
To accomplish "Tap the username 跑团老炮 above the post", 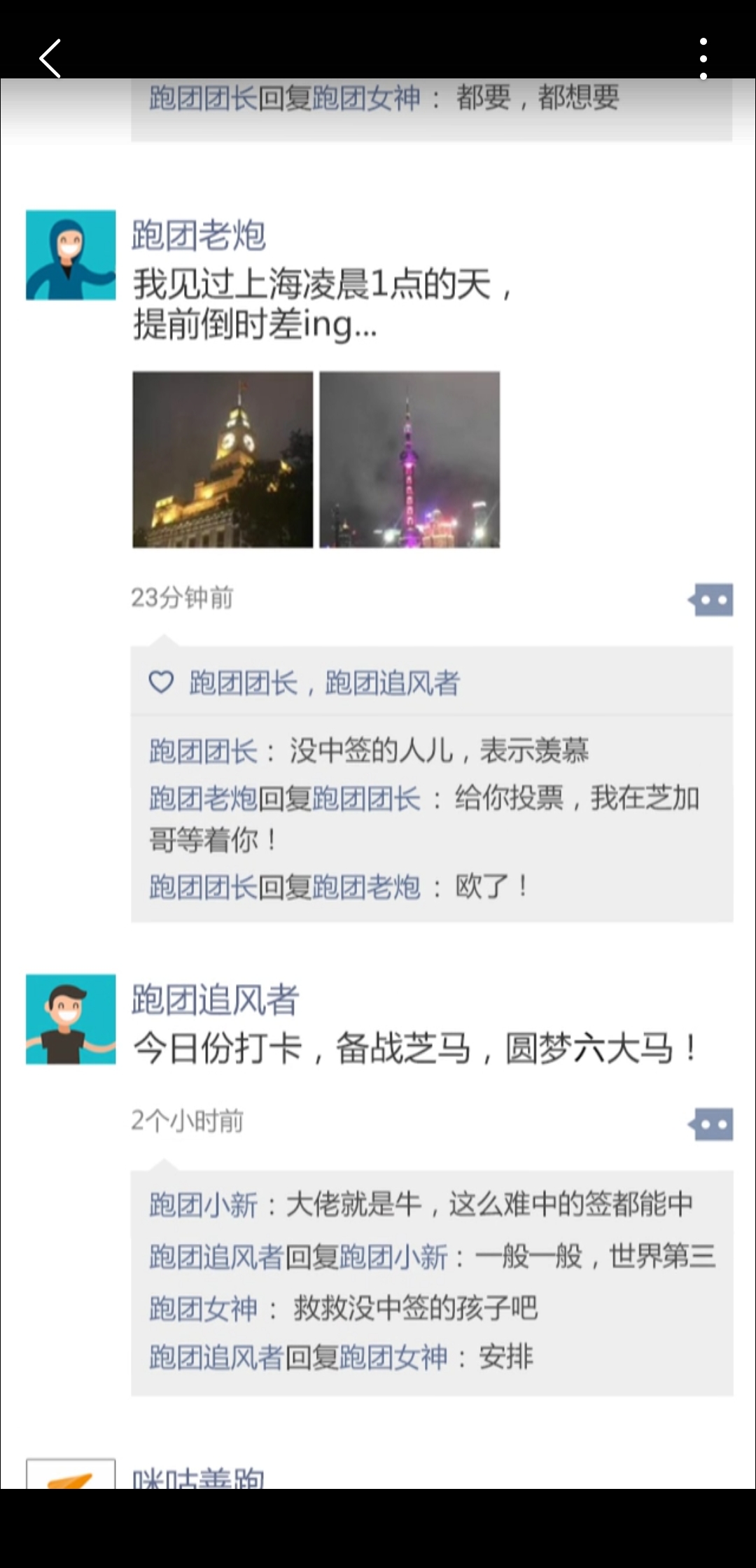I will coord(199,235).
